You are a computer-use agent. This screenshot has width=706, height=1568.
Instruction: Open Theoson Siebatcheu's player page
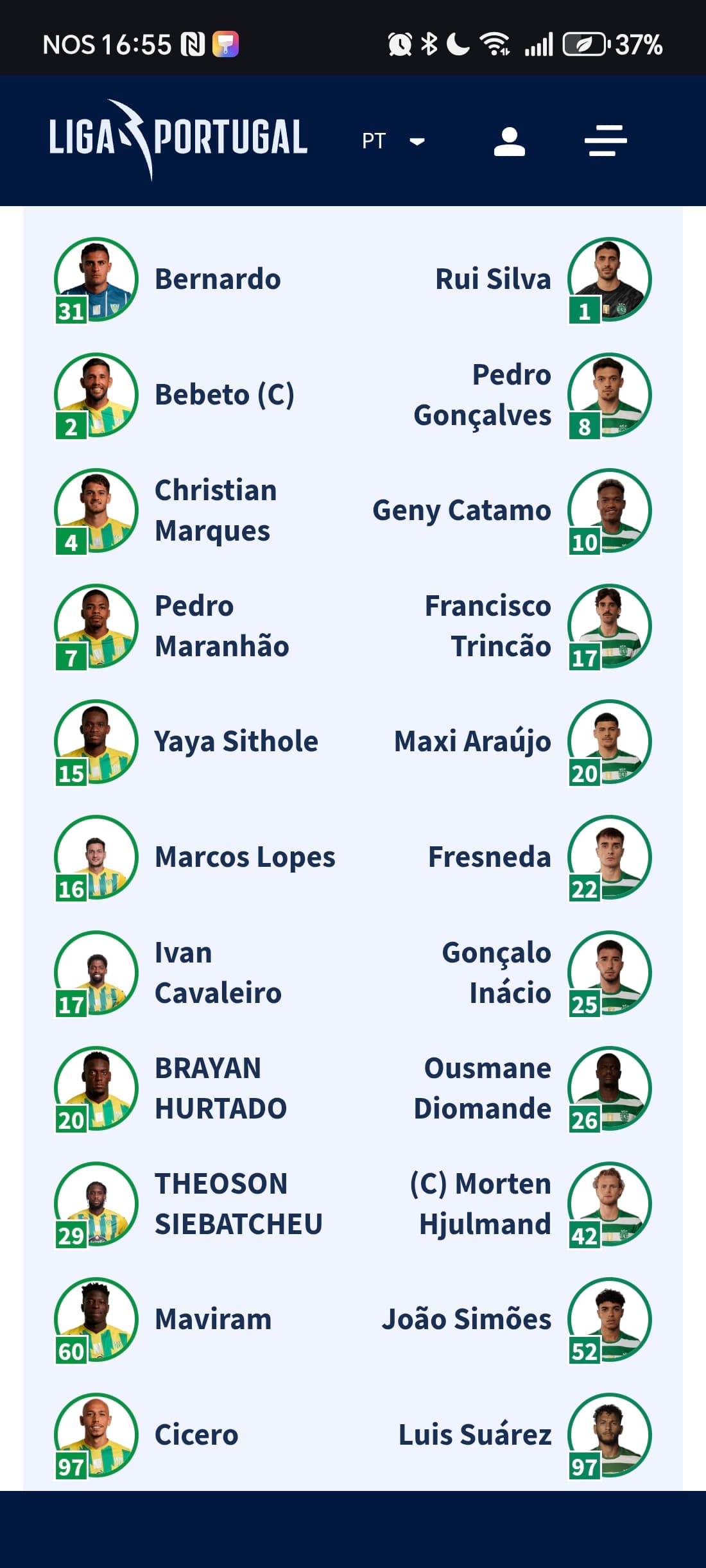(238, 1204)
